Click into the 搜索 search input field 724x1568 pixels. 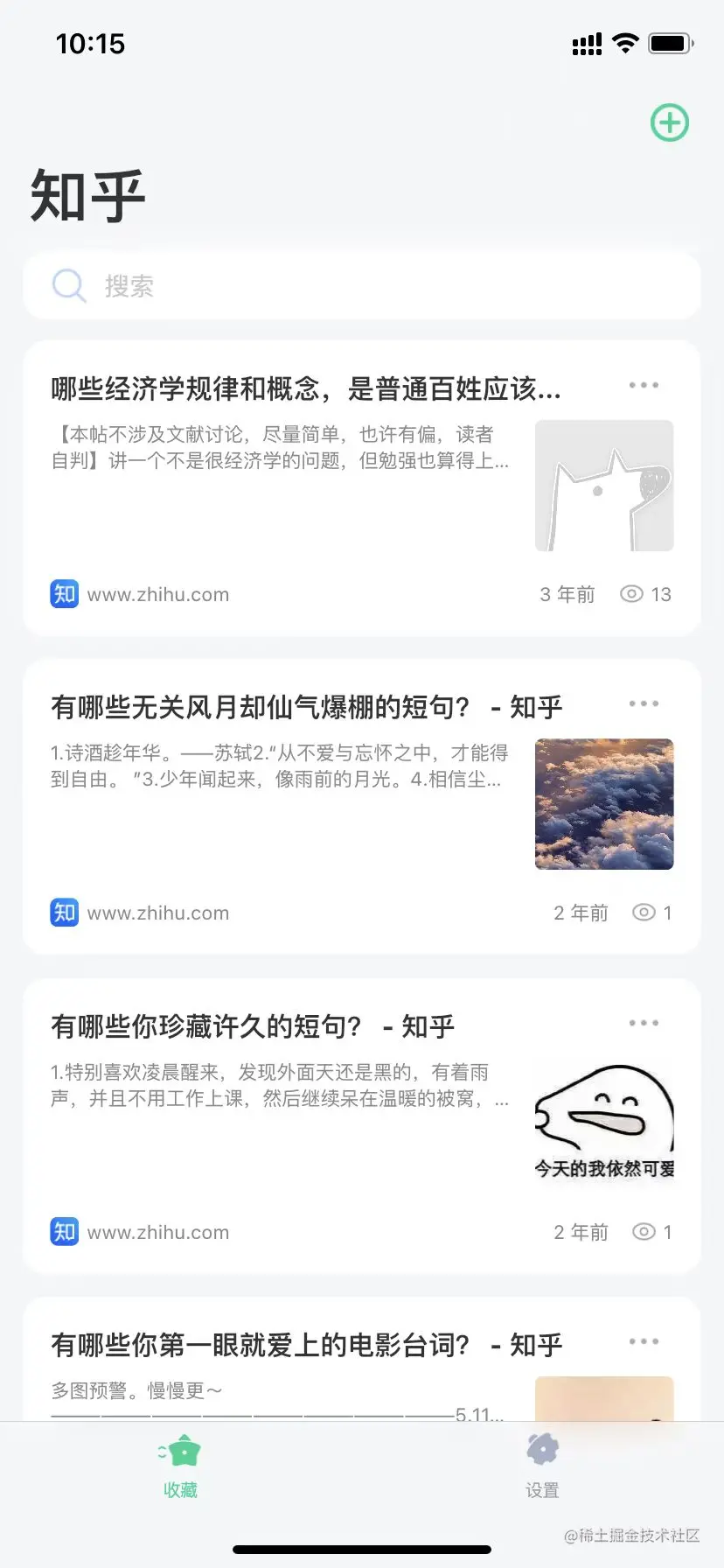tap(262, 285)
